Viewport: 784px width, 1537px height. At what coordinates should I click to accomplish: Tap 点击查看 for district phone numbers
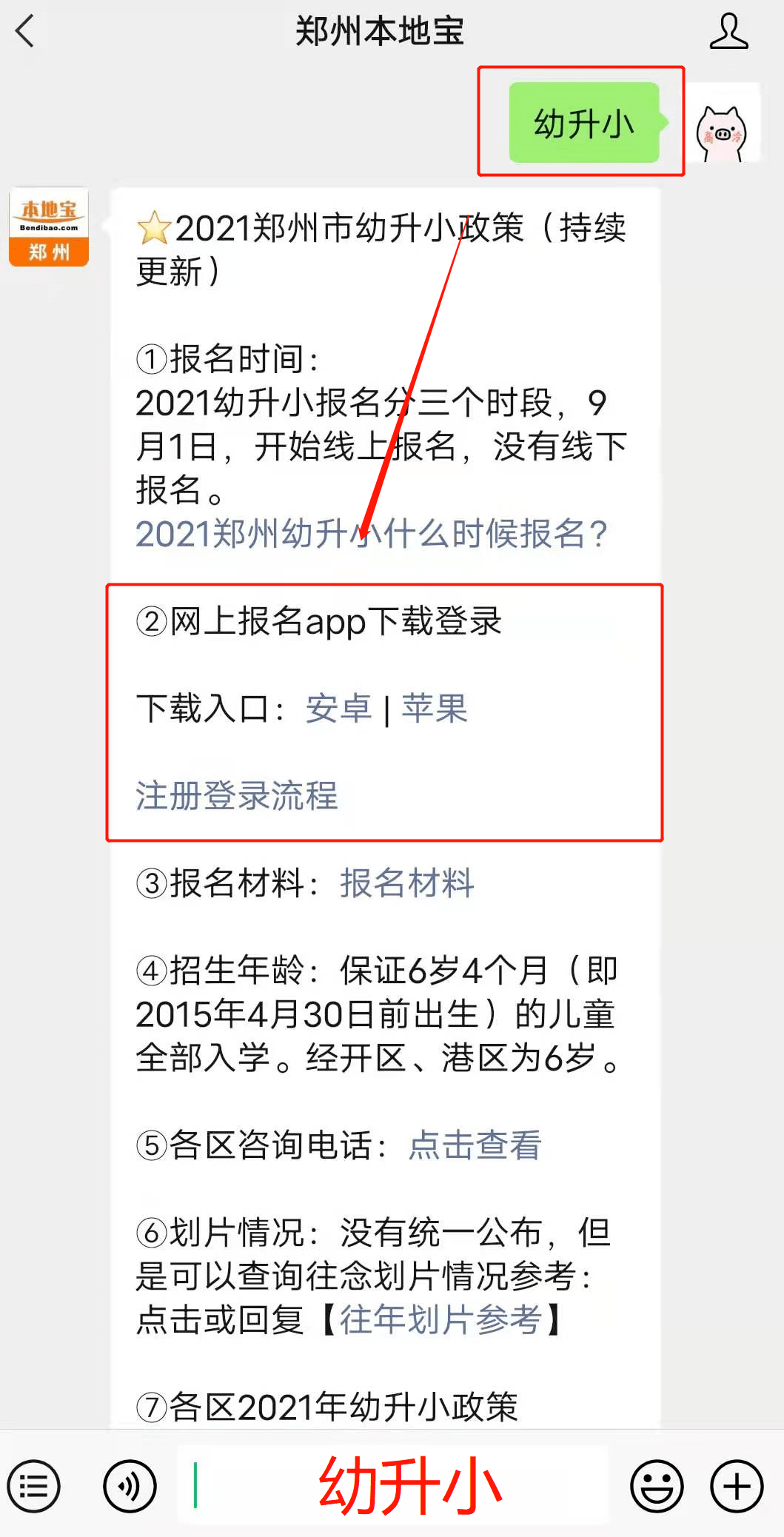tap(475, 1145)
